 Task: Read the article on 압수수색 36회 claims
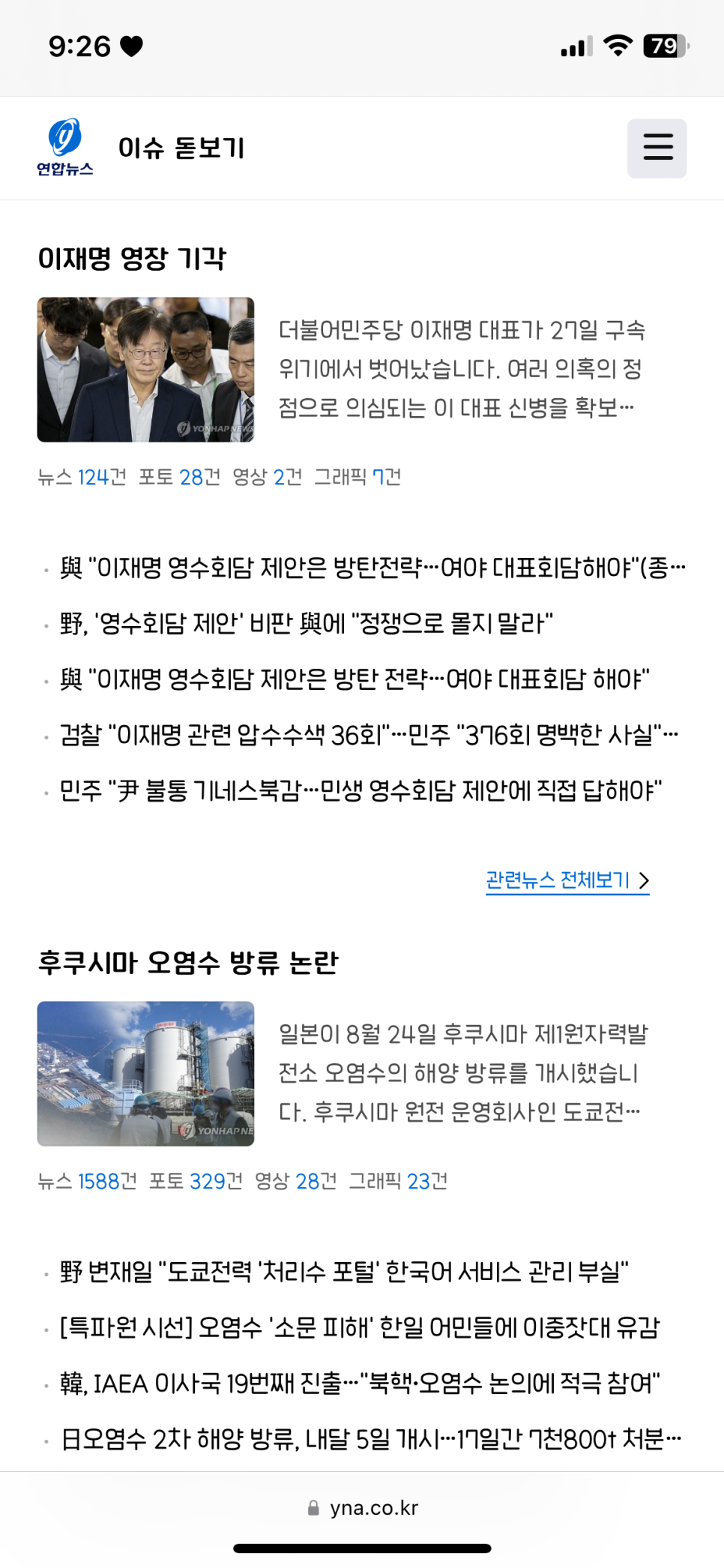click(369, 735)
